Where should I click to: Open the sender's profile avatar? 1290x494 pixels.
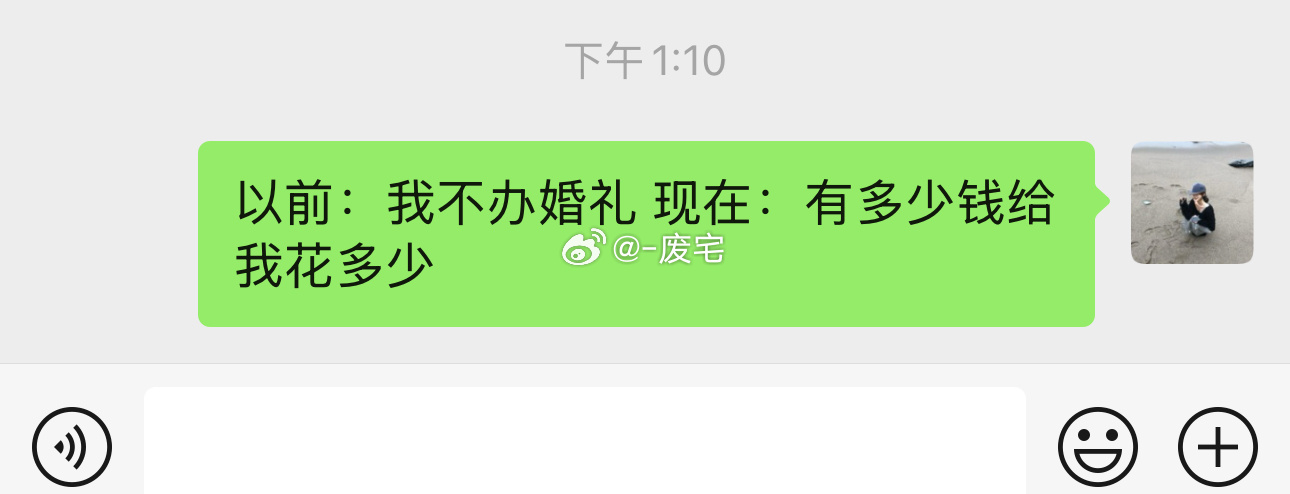[1191, 203]
